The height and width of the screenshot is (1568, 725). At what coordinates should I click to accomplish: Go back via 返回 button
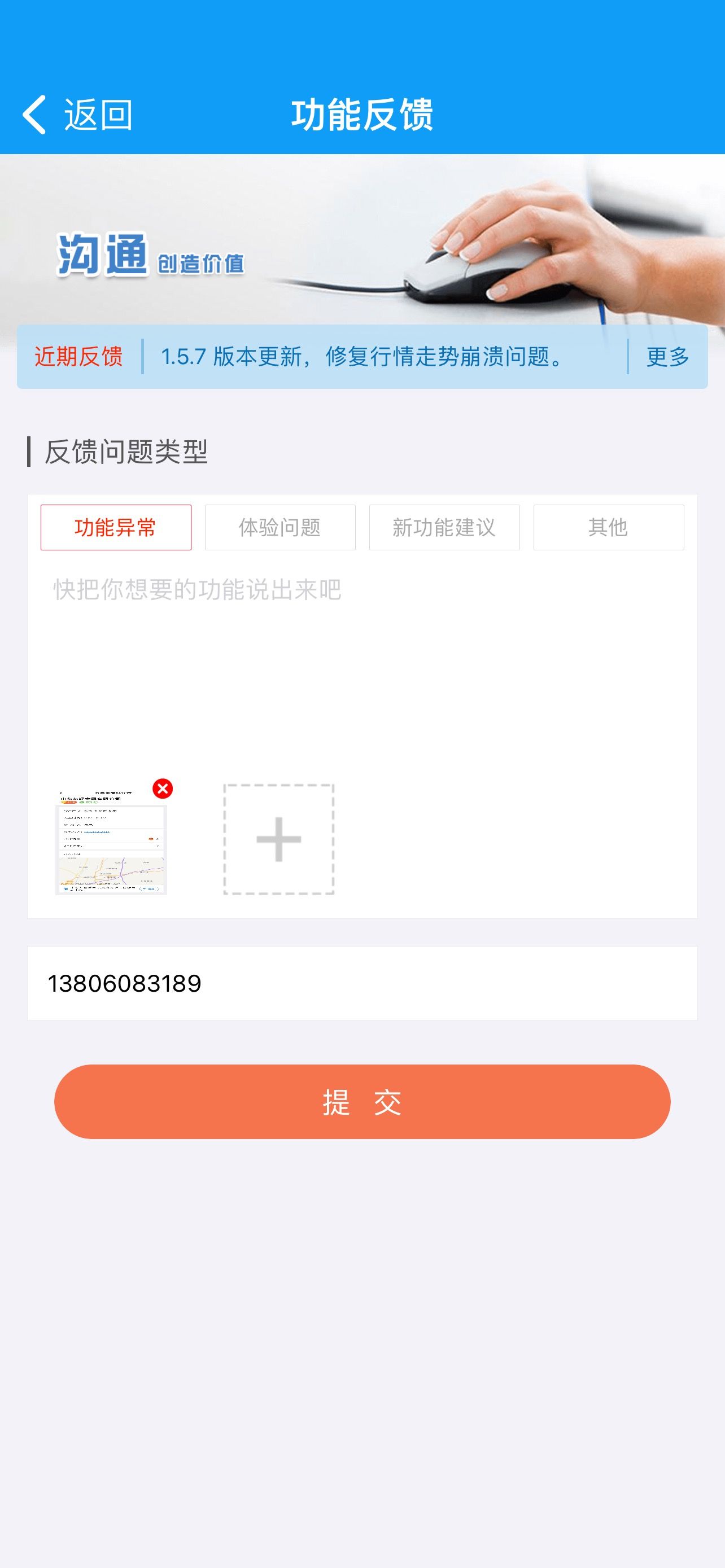(x=77, y=115)
